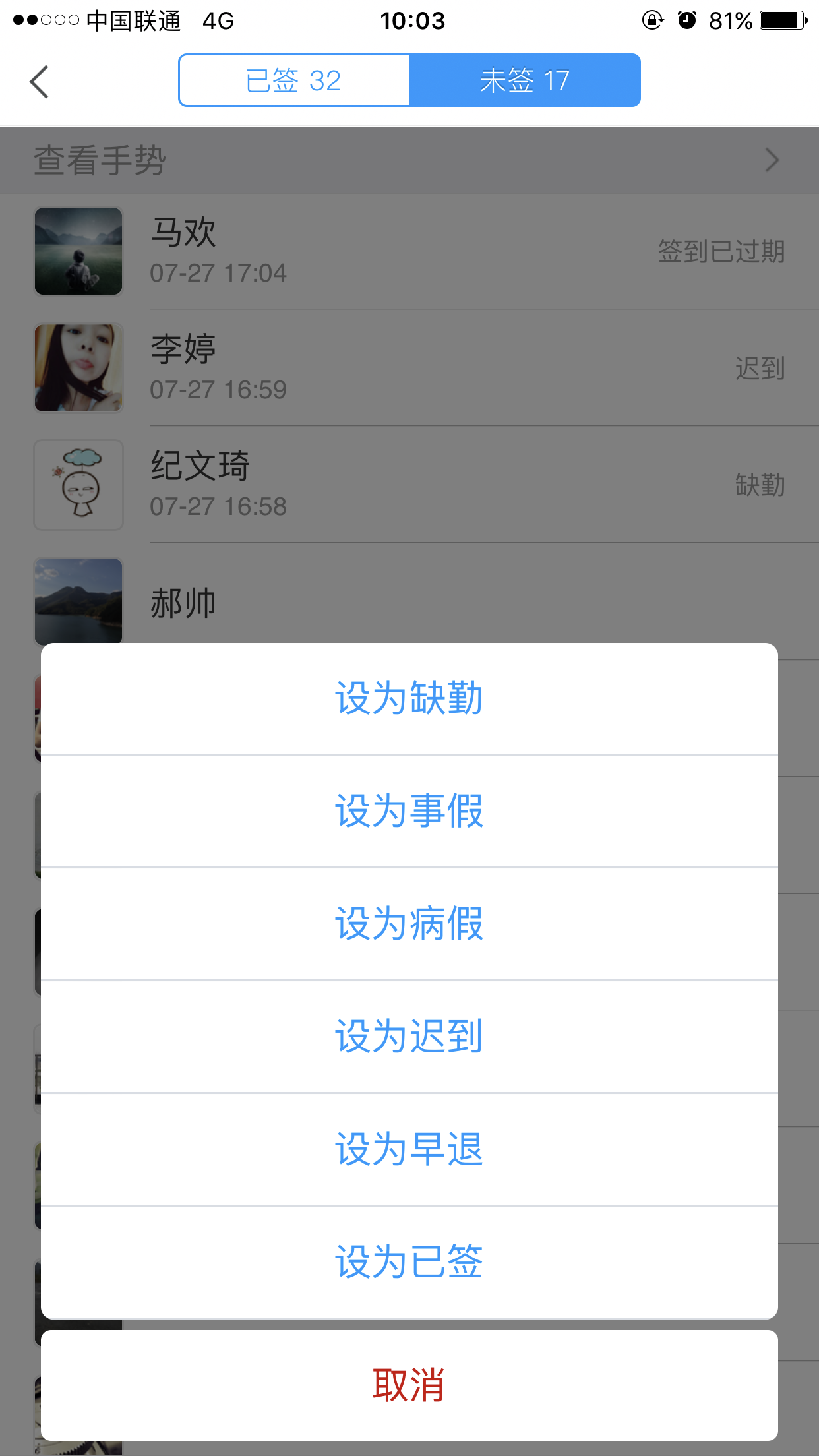
Task: Pick the 设为早退 option
Action: pyautogui.click(x=409, y=1149)
